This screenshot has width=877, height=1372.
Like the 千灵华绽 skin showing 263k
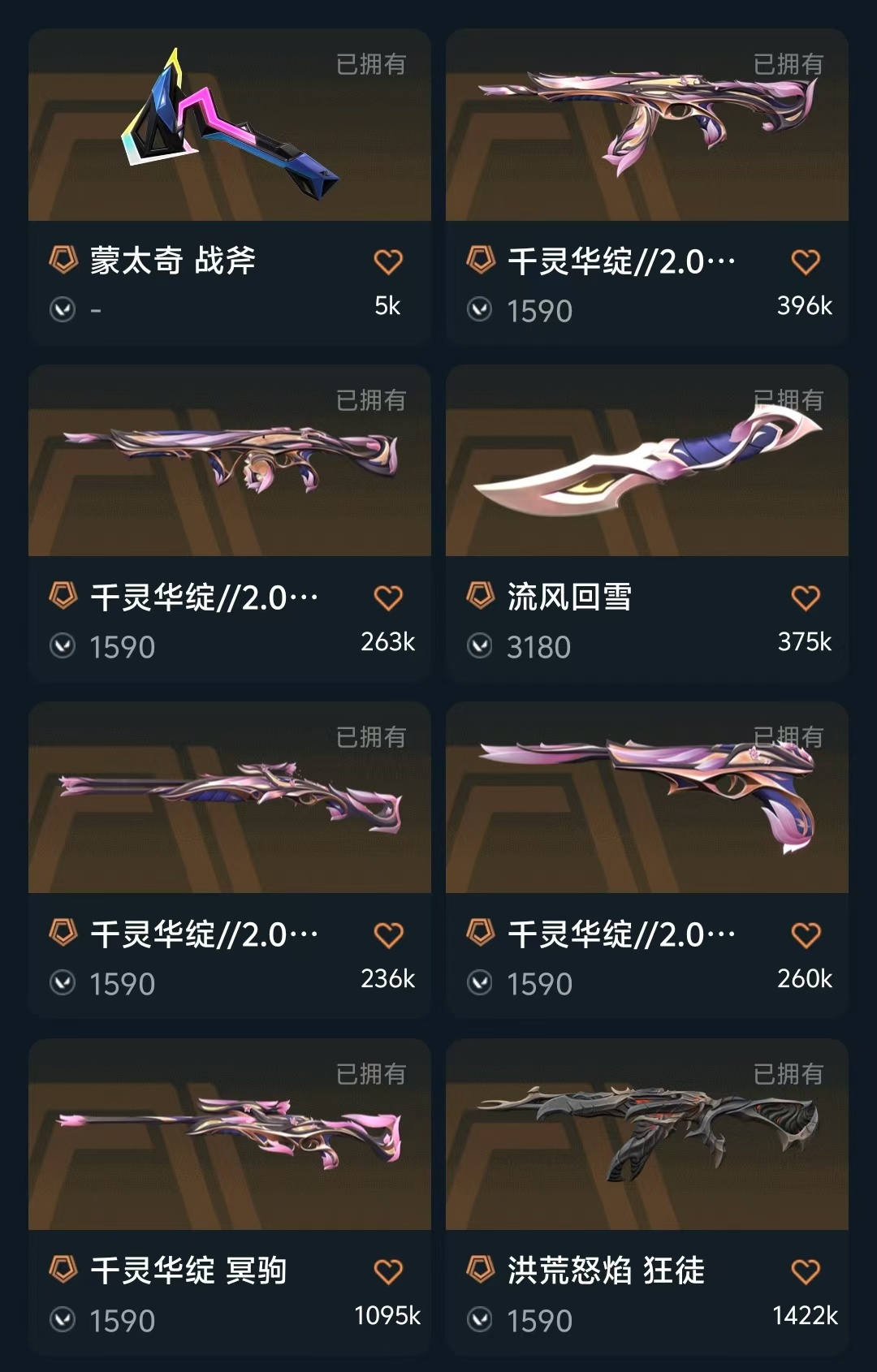(x=388, y=598)
